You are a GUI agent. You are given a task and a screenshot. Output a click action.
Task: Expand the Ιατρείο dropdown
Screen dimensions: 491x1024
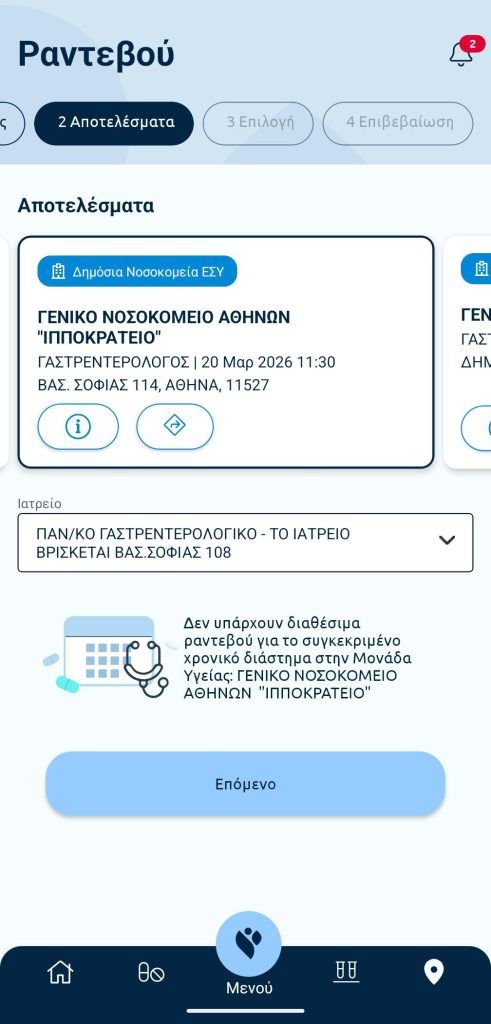(x=246, y=543)
